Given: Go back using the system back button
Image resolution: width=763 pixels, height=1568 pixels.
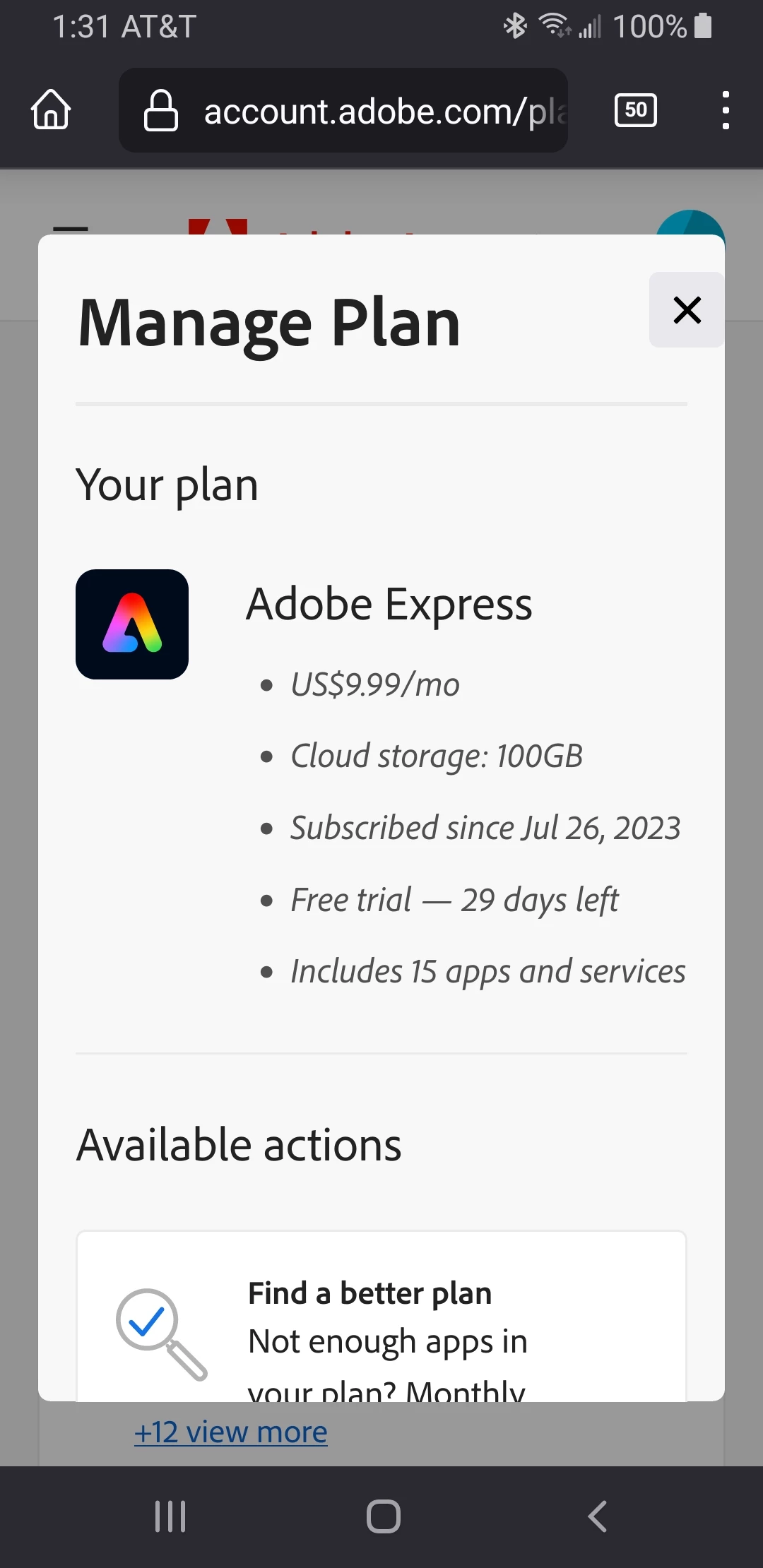Looking at the screenshot, I should (598, 1516).
